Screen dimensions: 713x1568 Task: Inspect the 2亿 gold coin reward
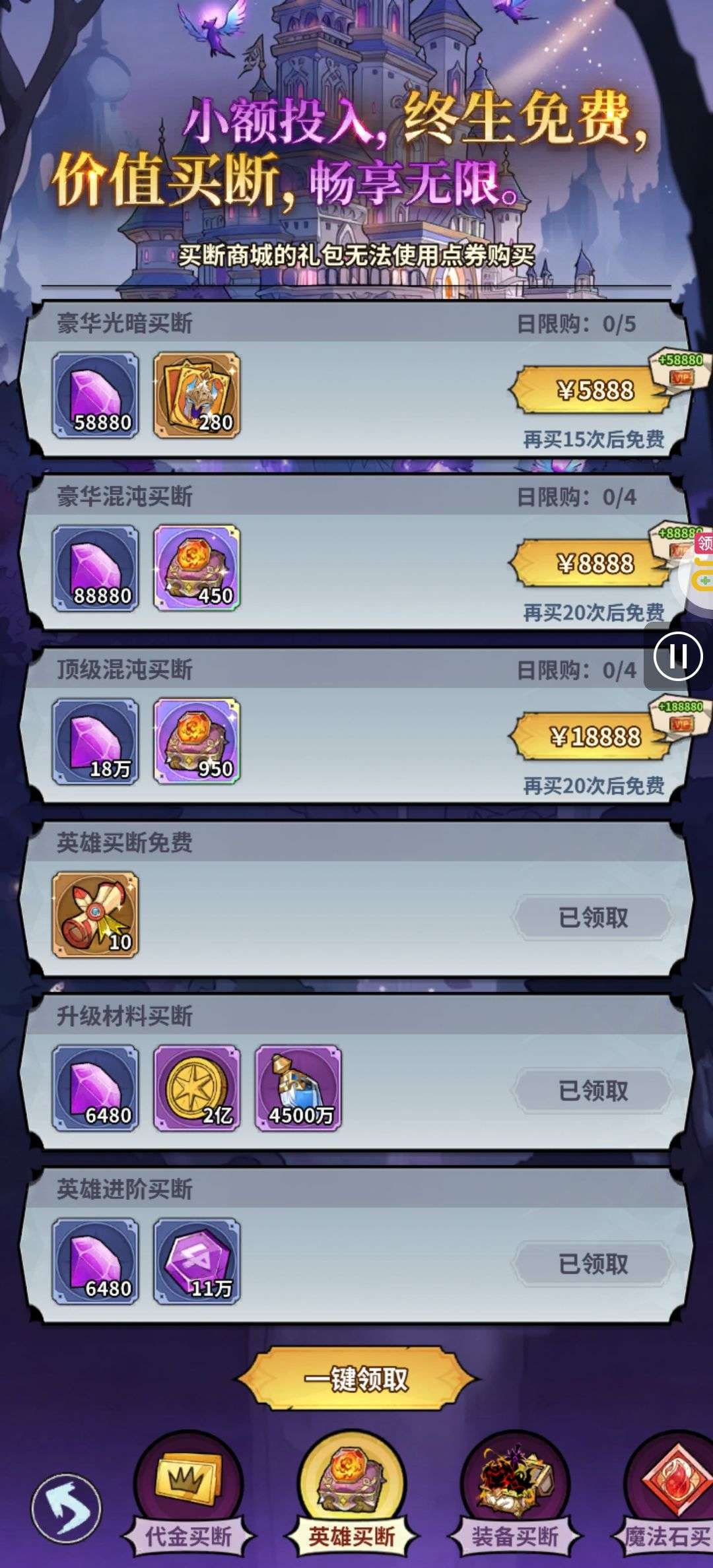click(197, 1088)
